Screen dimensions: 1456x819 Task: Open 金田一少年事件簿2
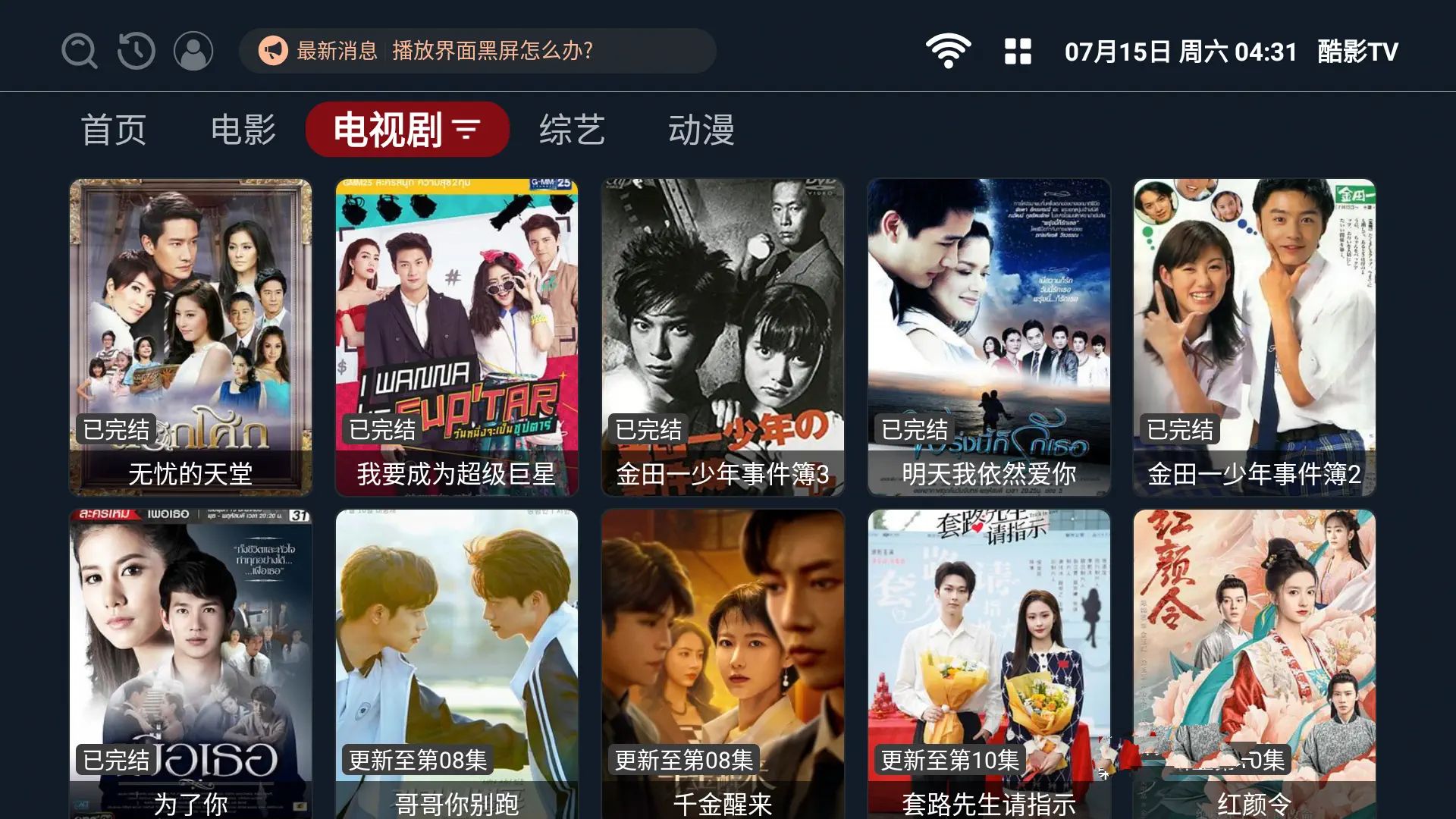tap(1254, 337)
